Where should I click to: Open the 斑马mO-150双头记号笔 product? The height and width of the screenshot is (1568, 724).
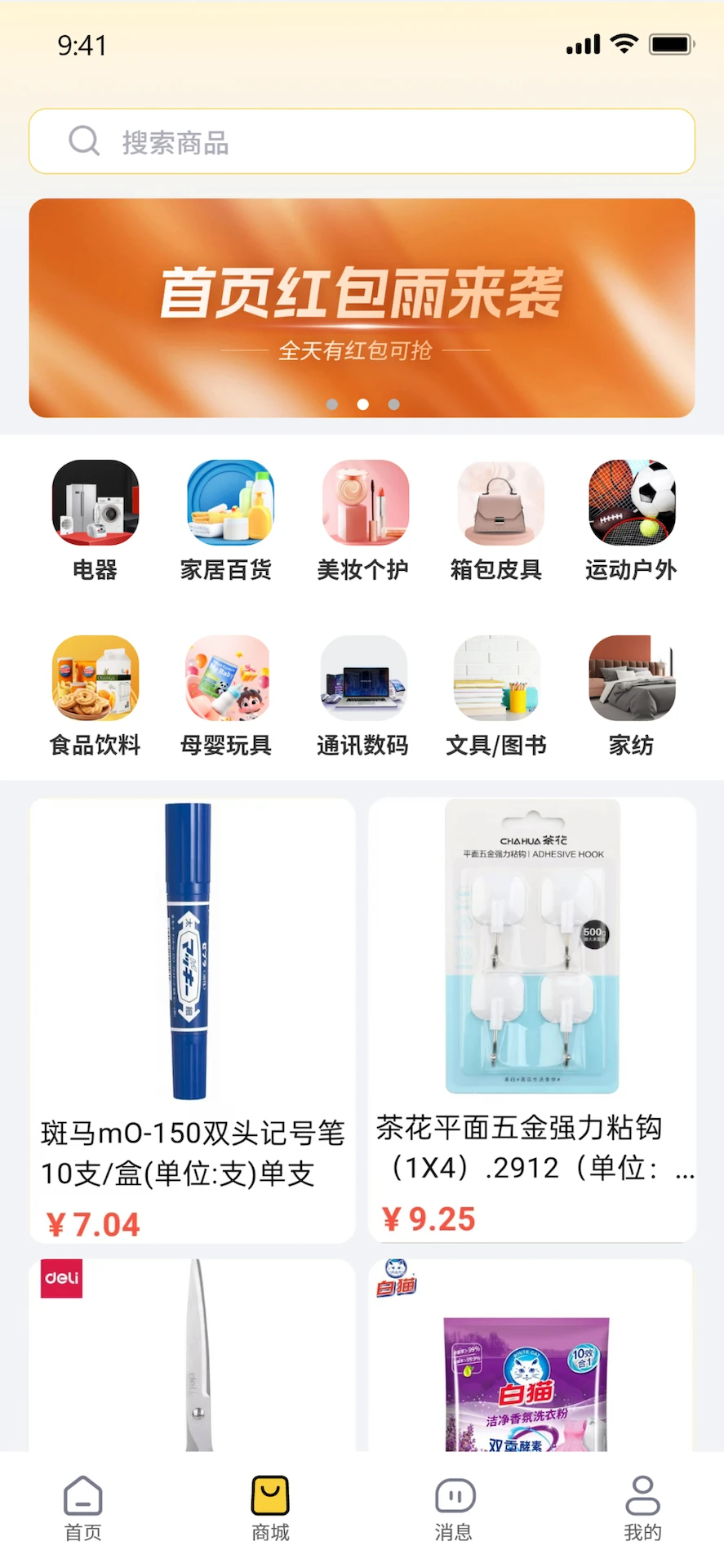coord(192,947)
